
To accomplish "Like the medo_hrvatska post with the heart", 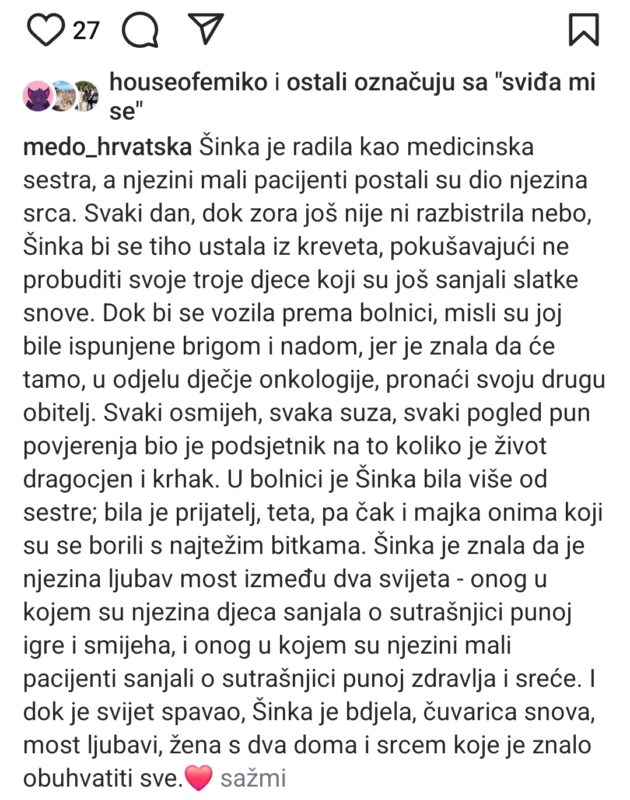I will pos(45,29).
